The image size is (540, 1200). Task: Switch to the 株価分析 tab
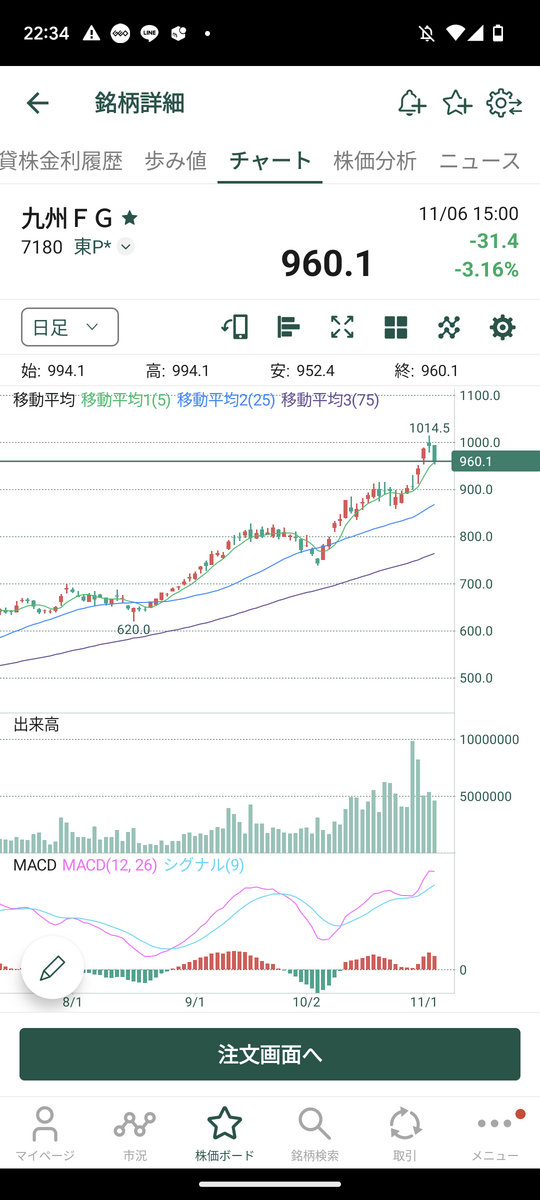click(x=375, y=160)
